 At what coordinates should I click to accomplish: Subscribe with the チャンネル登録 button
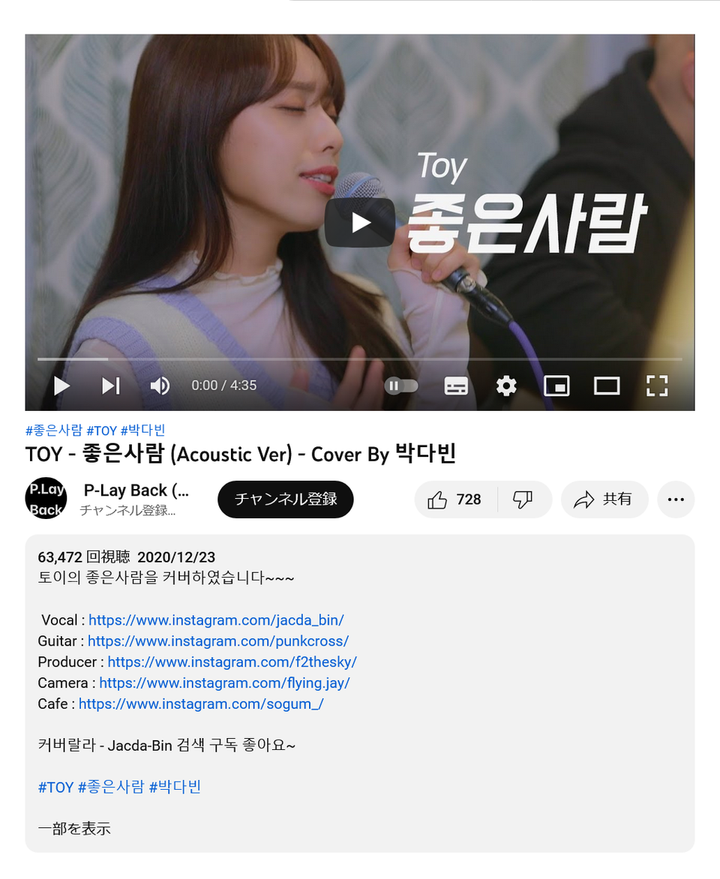[x=285, y=499]
